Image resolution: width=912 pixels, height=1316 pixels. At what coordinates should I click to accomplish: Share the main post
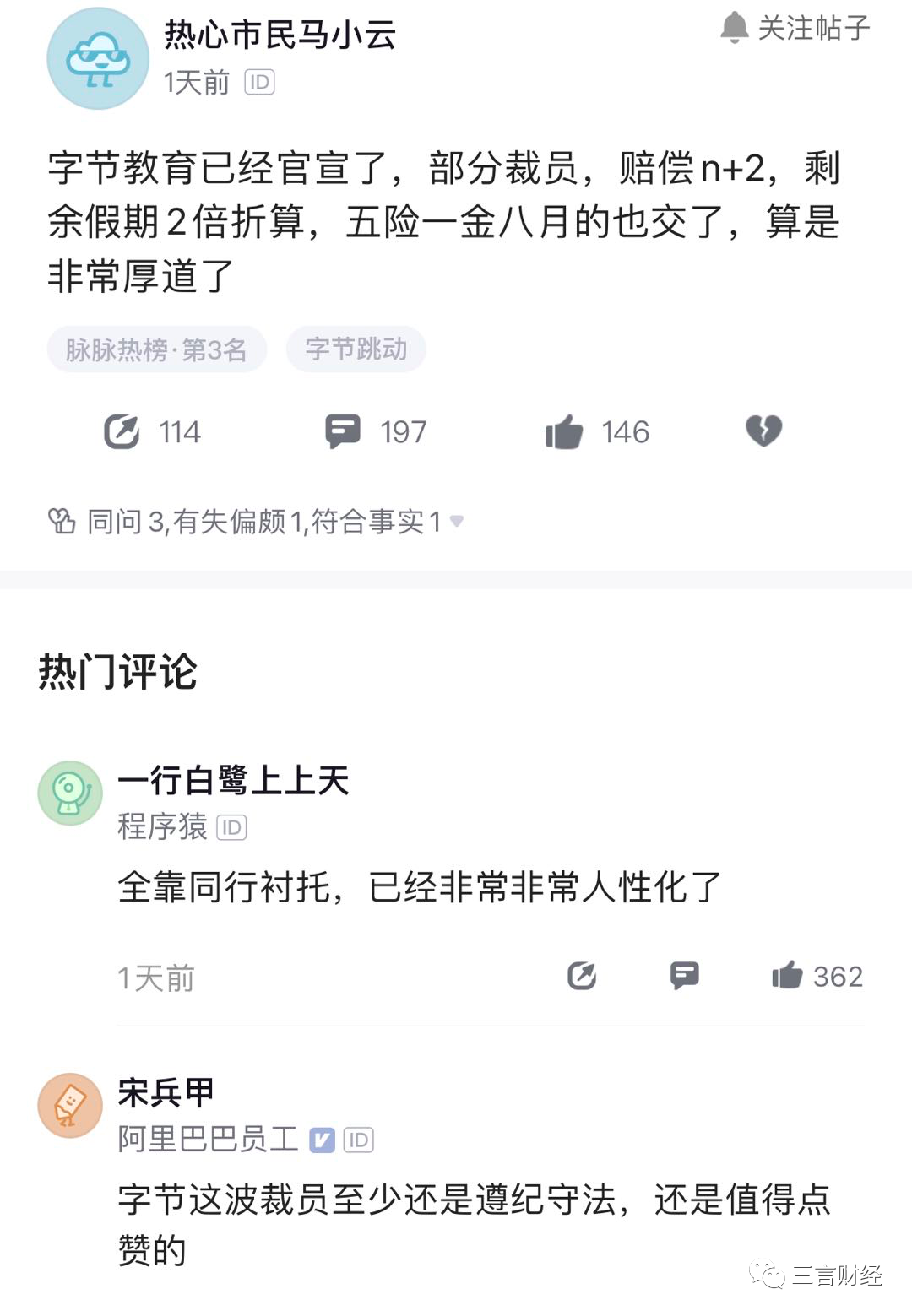point(122,432)
